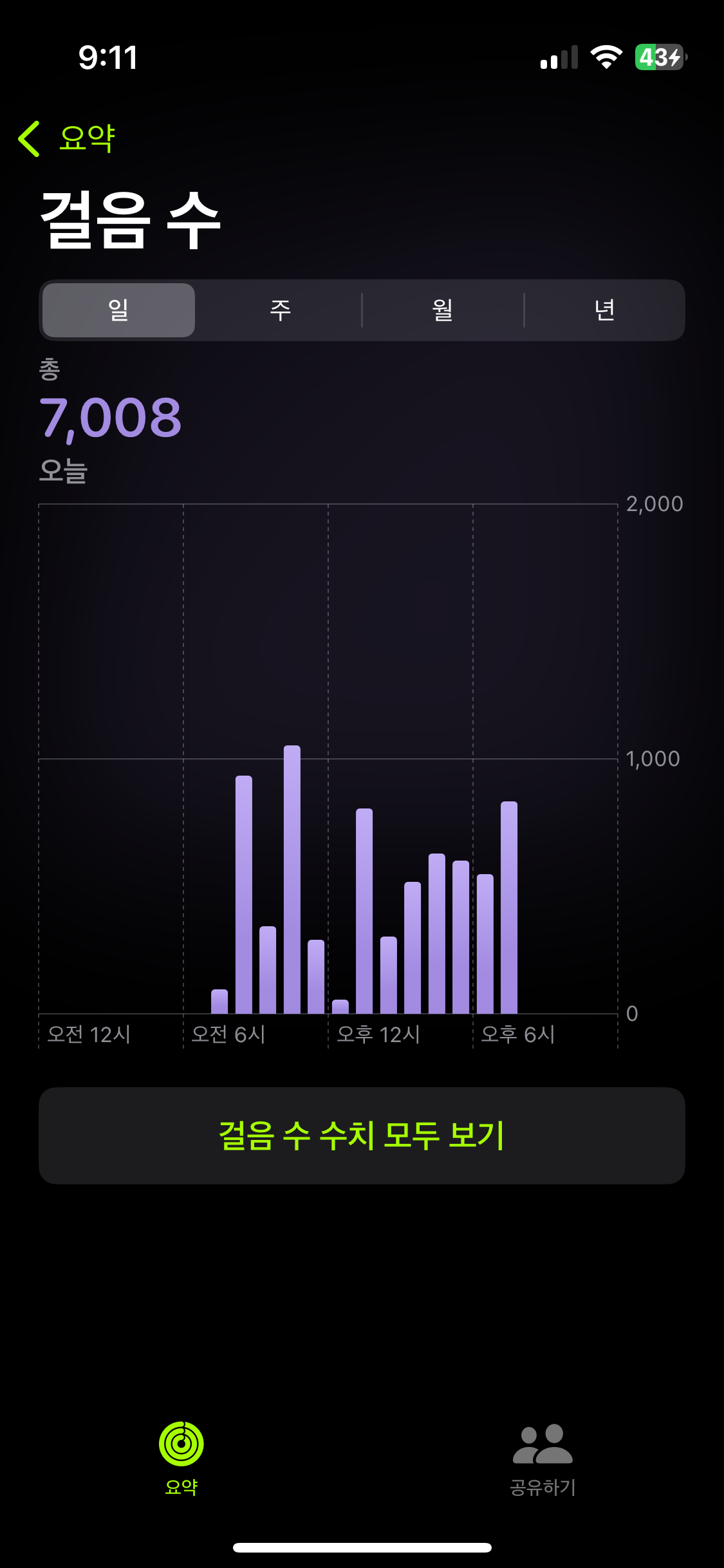
Task: Open 걸음 수 수치 모두 보기
Action: click(x=362, y=1135)
